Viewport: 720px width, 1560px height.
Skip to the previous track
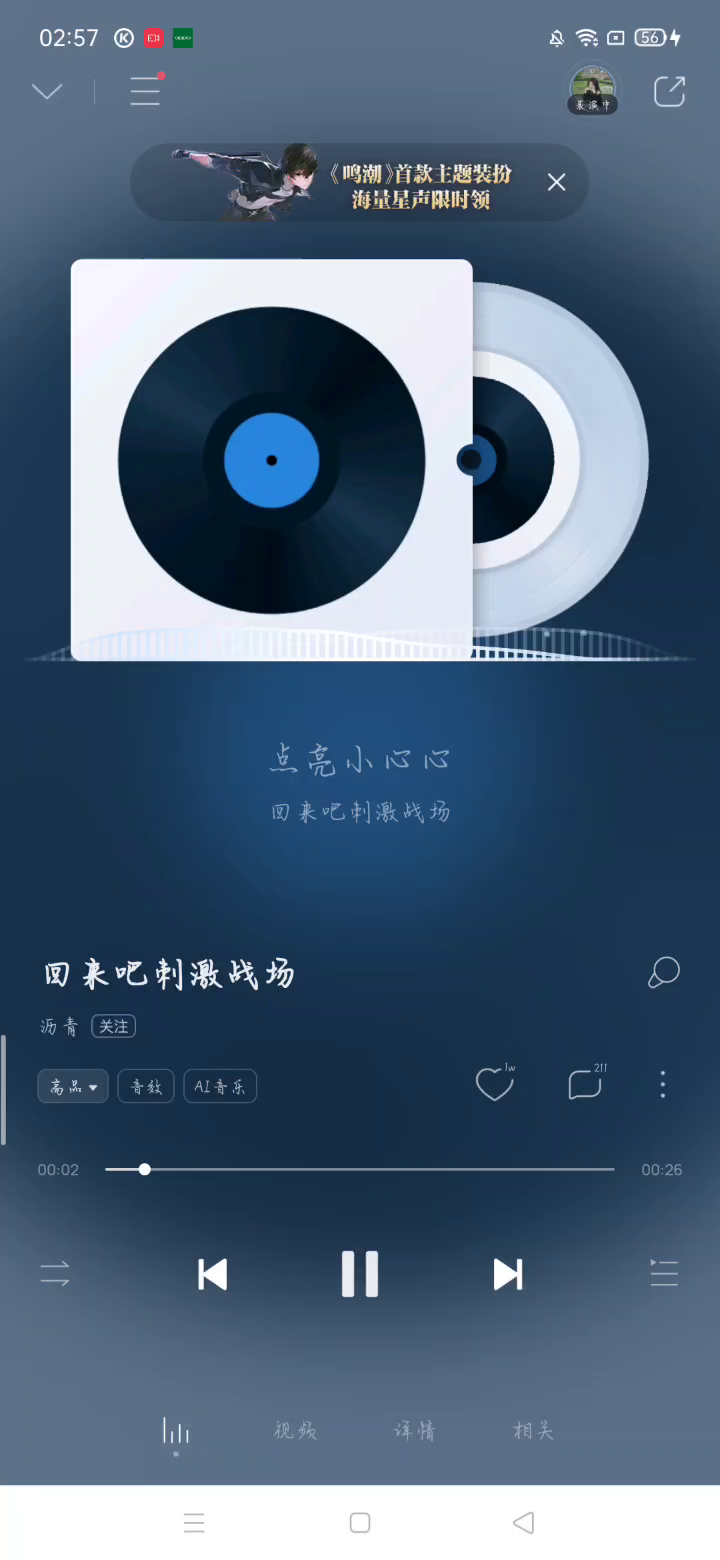[x=212, y=1274]
